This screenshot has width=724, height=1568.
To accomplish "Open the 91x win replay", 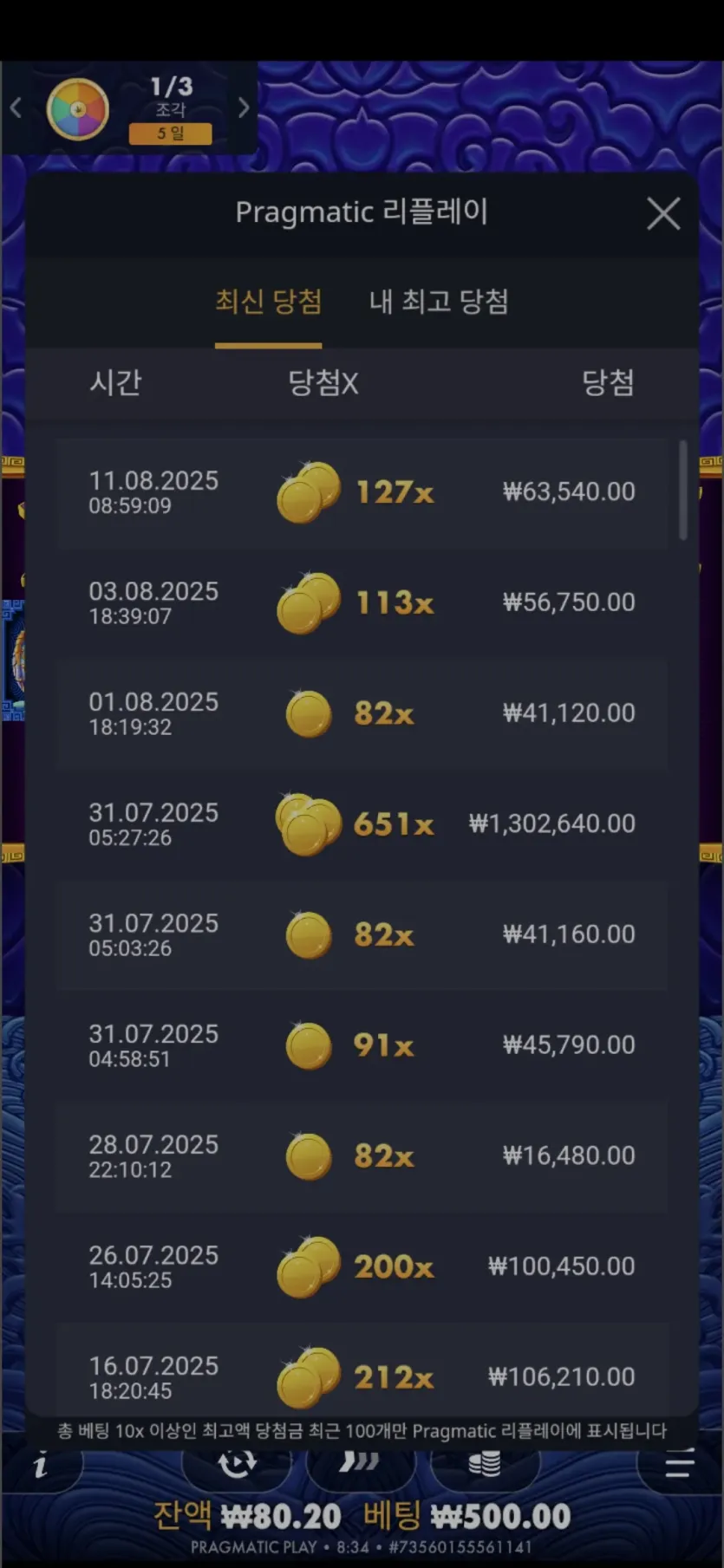I will [x=362, y=1045].
